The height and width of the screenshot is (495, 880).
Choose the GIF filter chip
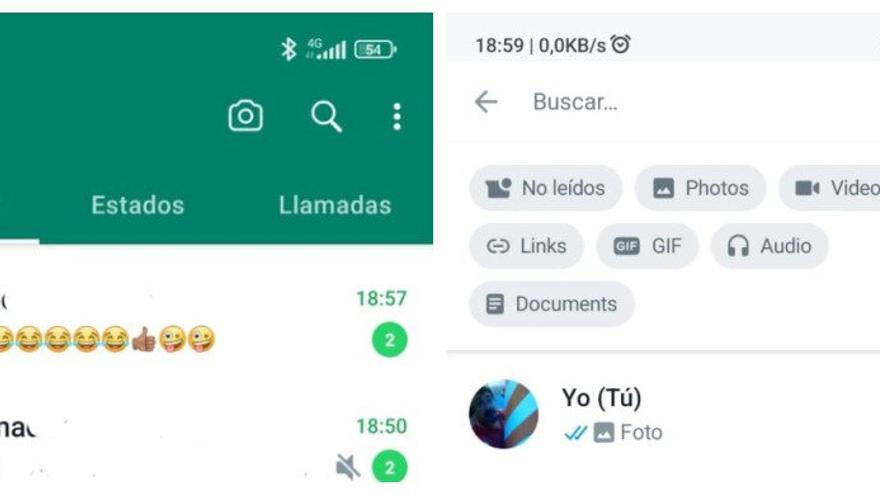647,246
